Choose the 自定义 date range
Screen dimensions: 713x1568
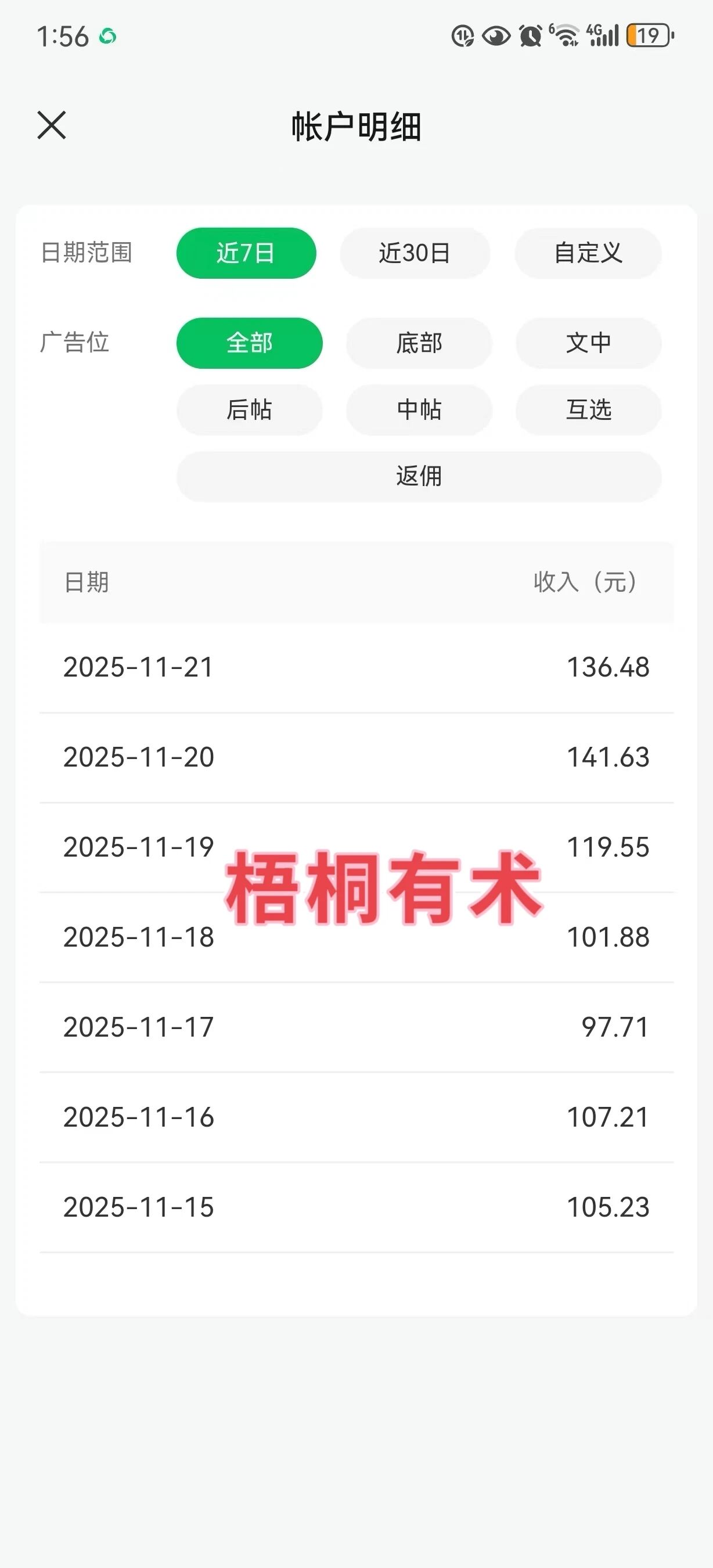click(588, 253)
